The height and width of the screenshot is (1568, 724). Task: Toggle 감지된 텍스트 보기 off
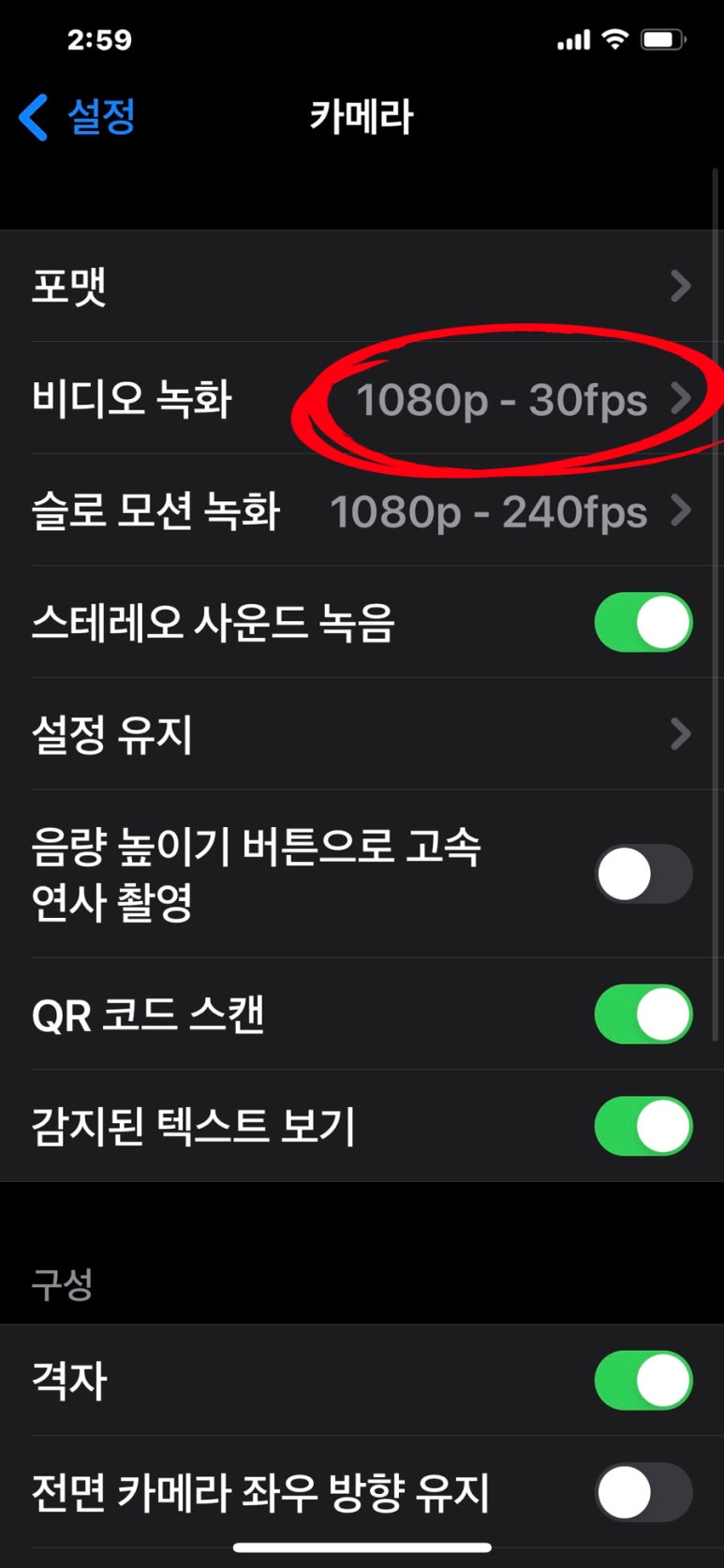click(643, 1126)
